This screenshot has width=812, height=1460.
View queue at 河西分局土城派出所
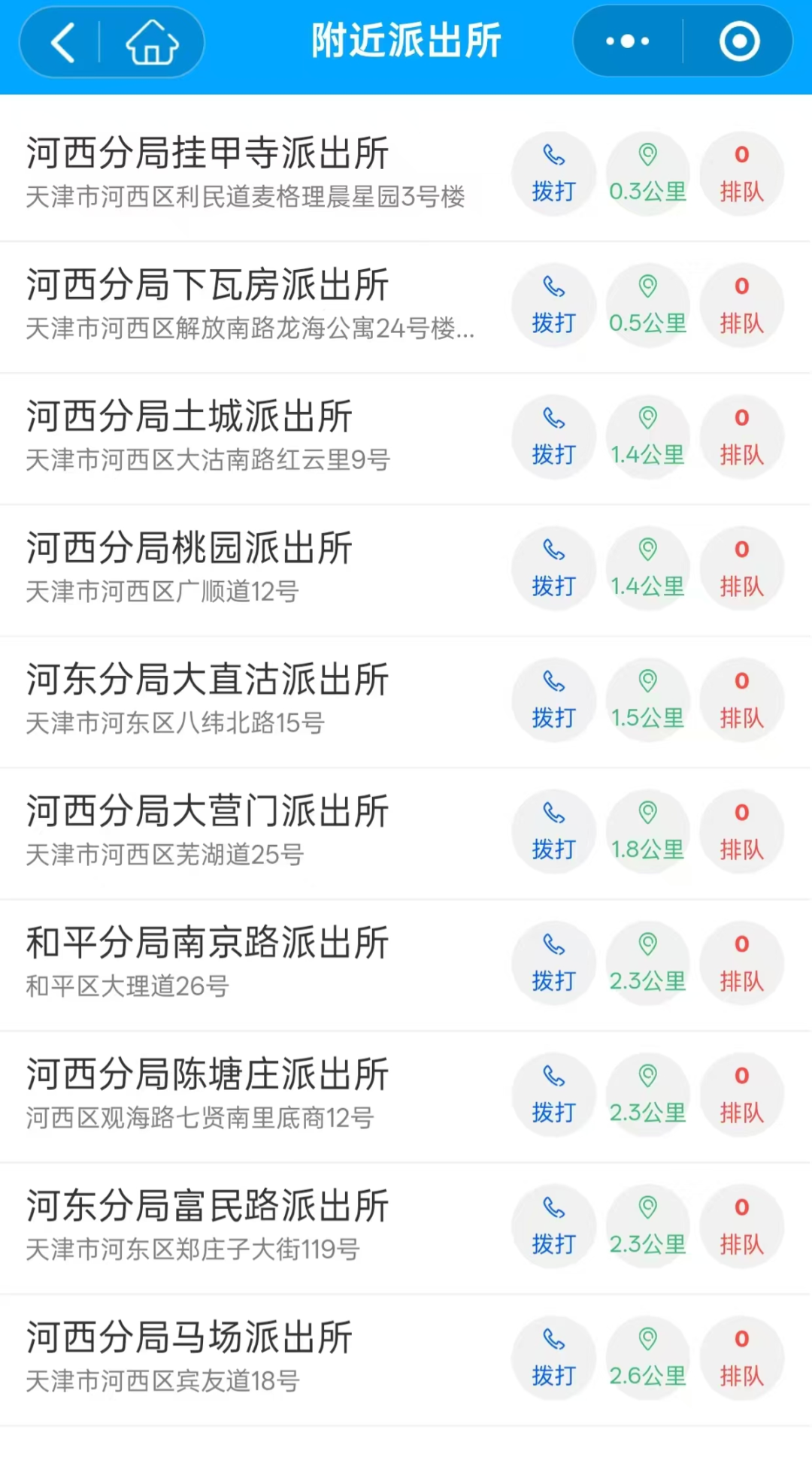742,437
